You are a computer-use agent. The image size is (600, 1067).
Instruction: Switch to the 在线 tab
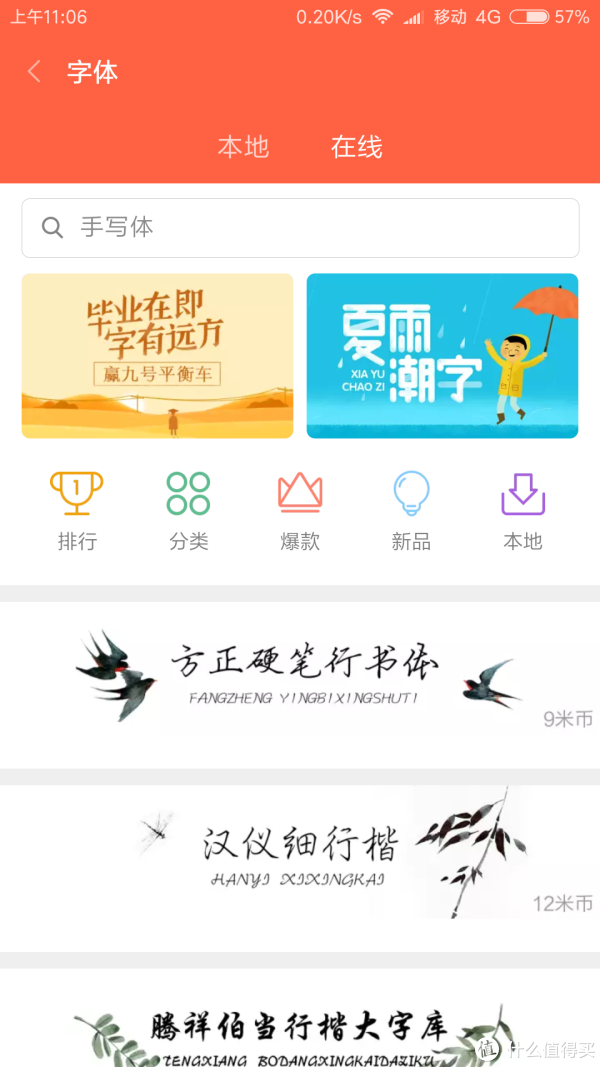coord(356,147)
